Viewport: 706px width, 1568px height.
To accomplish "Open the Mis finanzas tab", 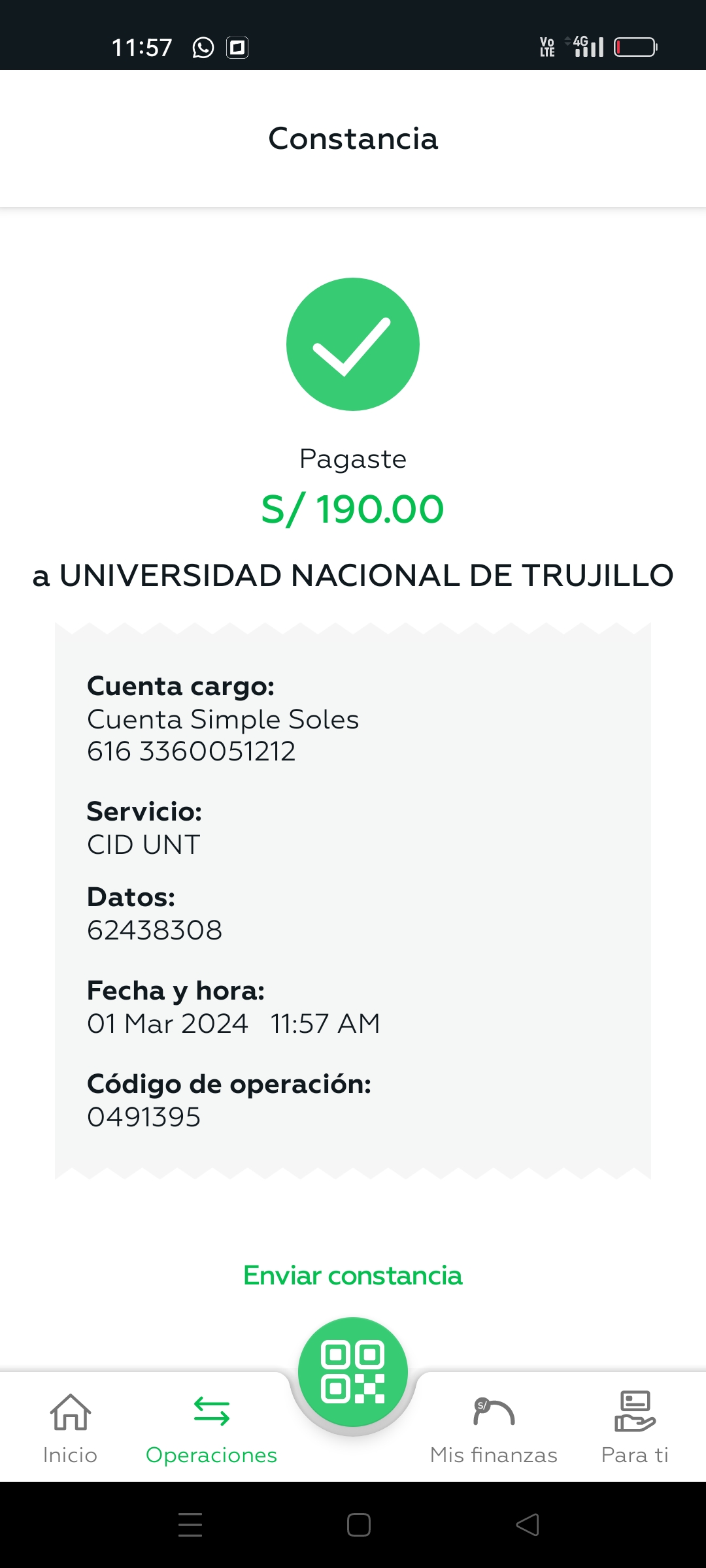I will (494, 1428).
